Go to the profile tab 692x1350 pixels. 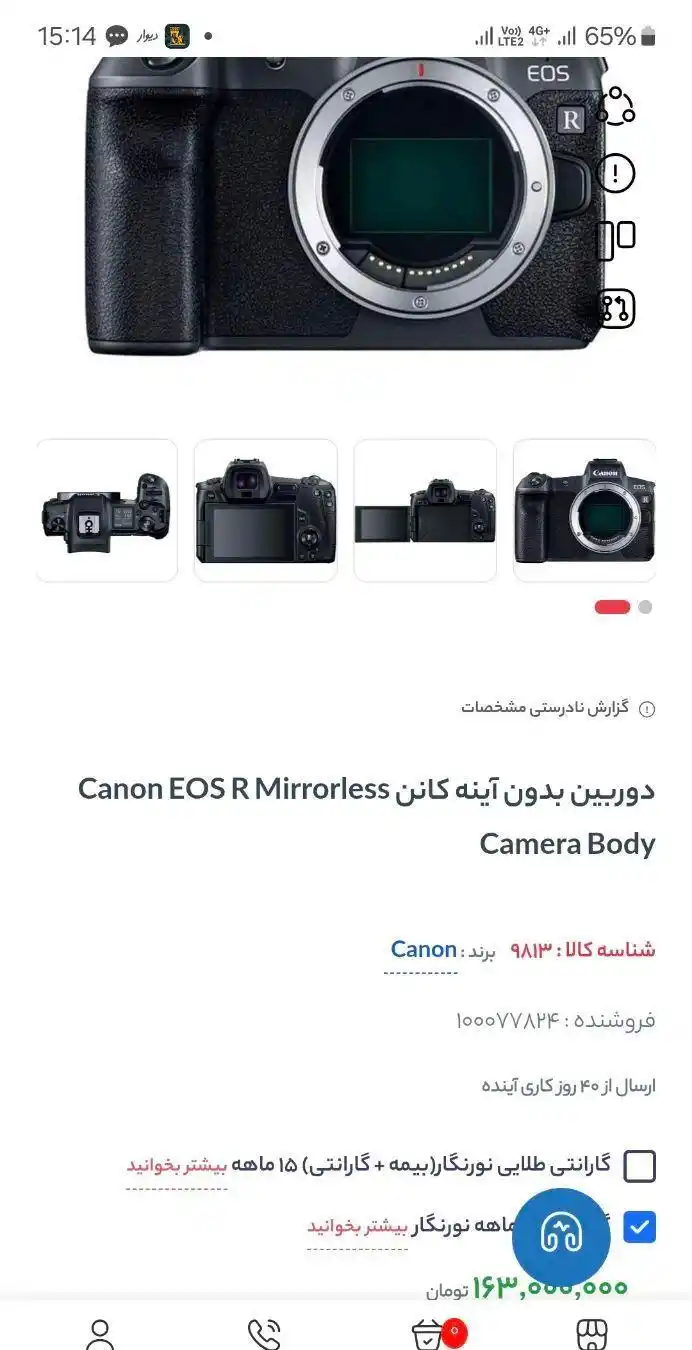[100, 1332]
